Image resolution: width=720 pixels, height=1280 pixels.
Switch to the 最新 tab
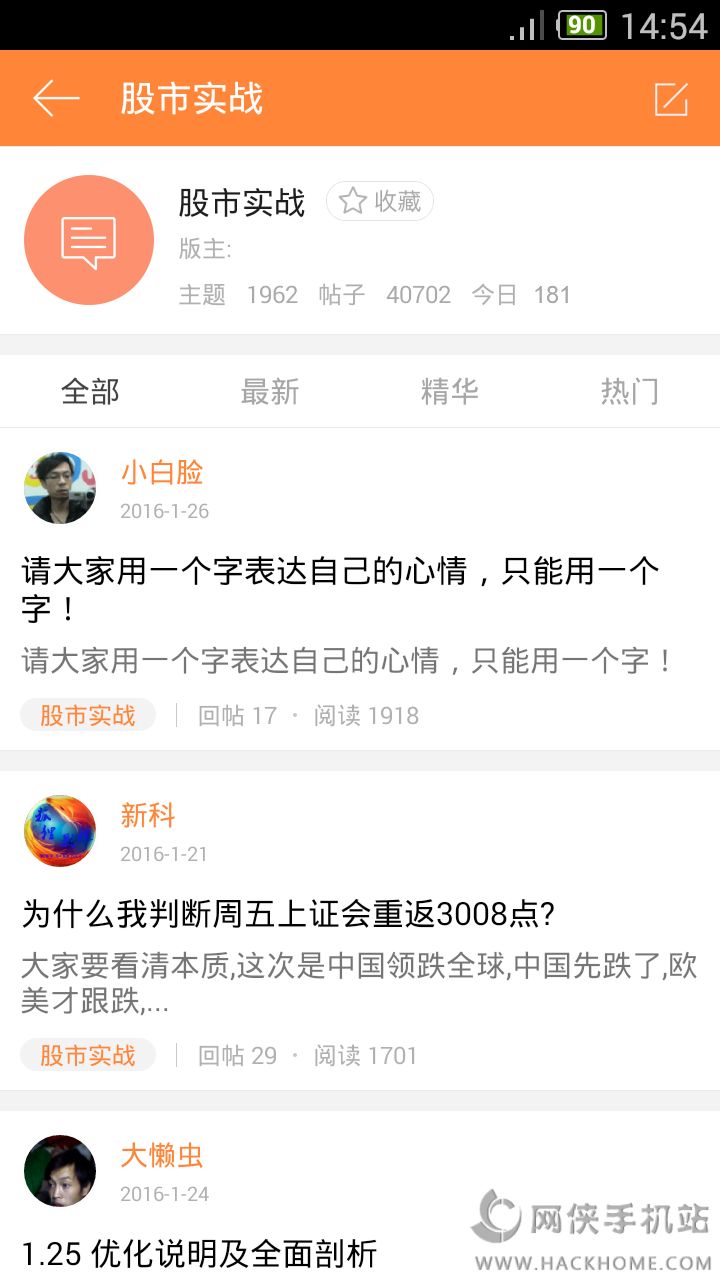tap(270, 391)
